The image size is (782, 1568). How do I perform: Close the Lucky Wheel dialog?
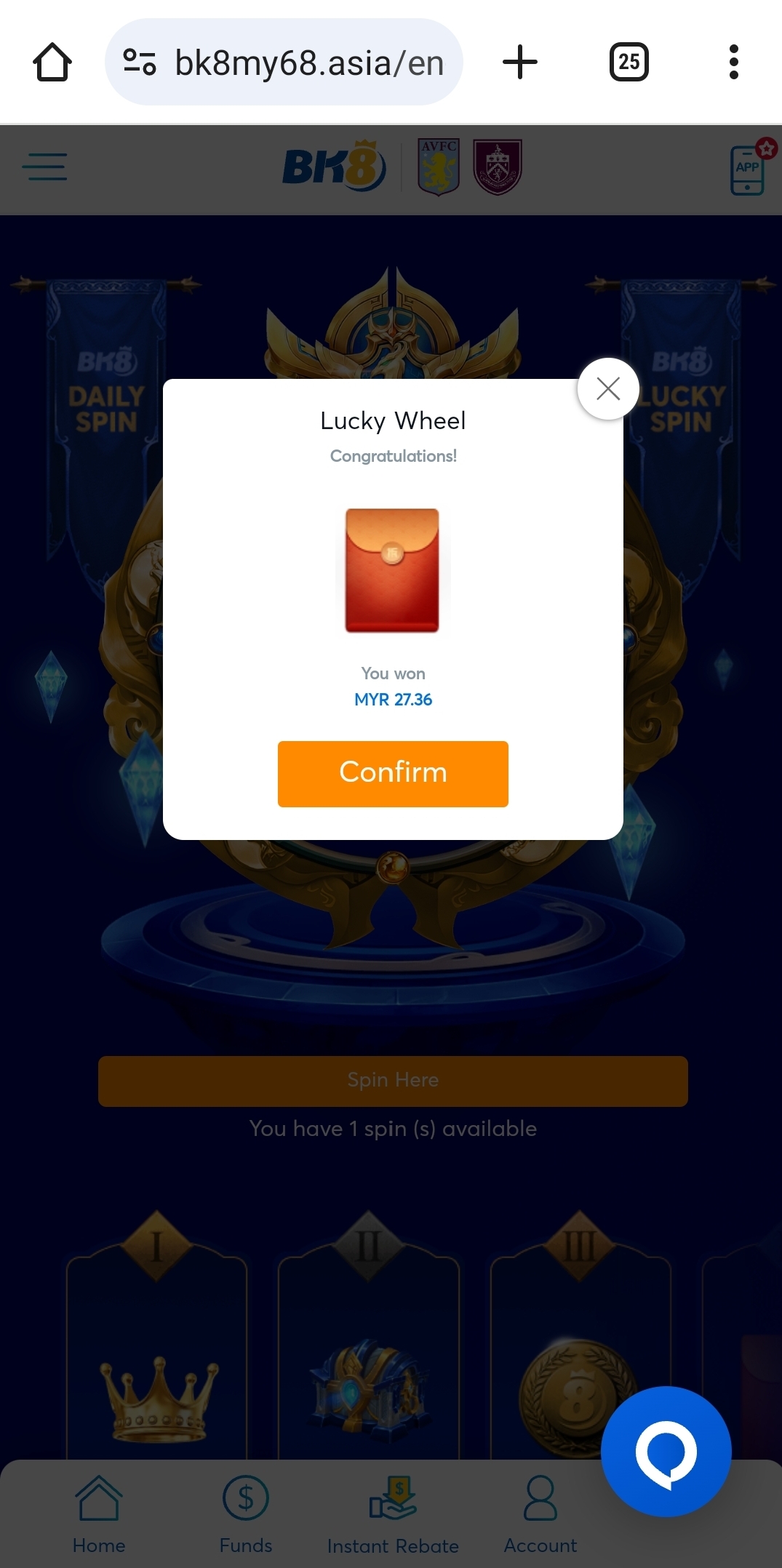tap(608, 389)
